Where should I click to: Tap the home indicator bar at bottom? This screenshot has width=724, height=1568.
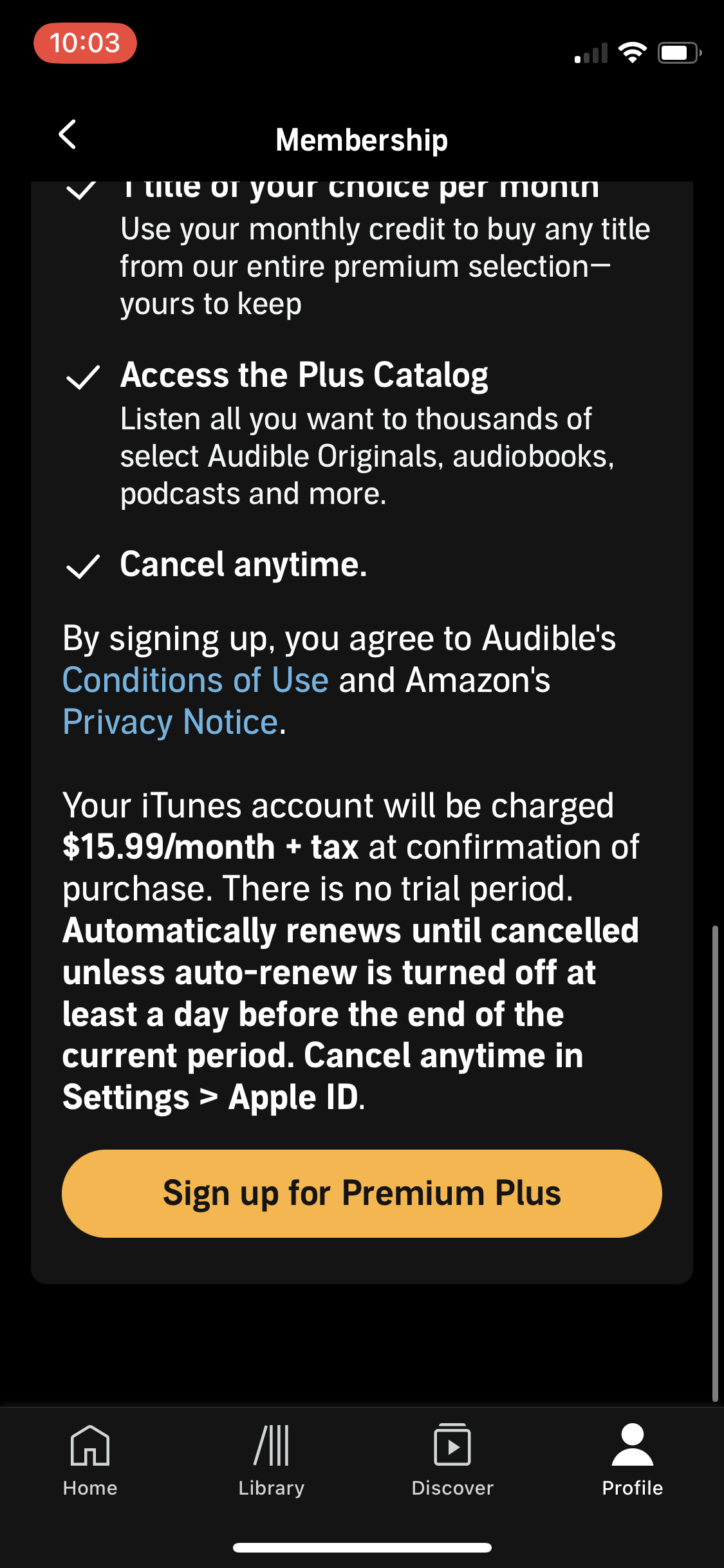point(362,1547)
